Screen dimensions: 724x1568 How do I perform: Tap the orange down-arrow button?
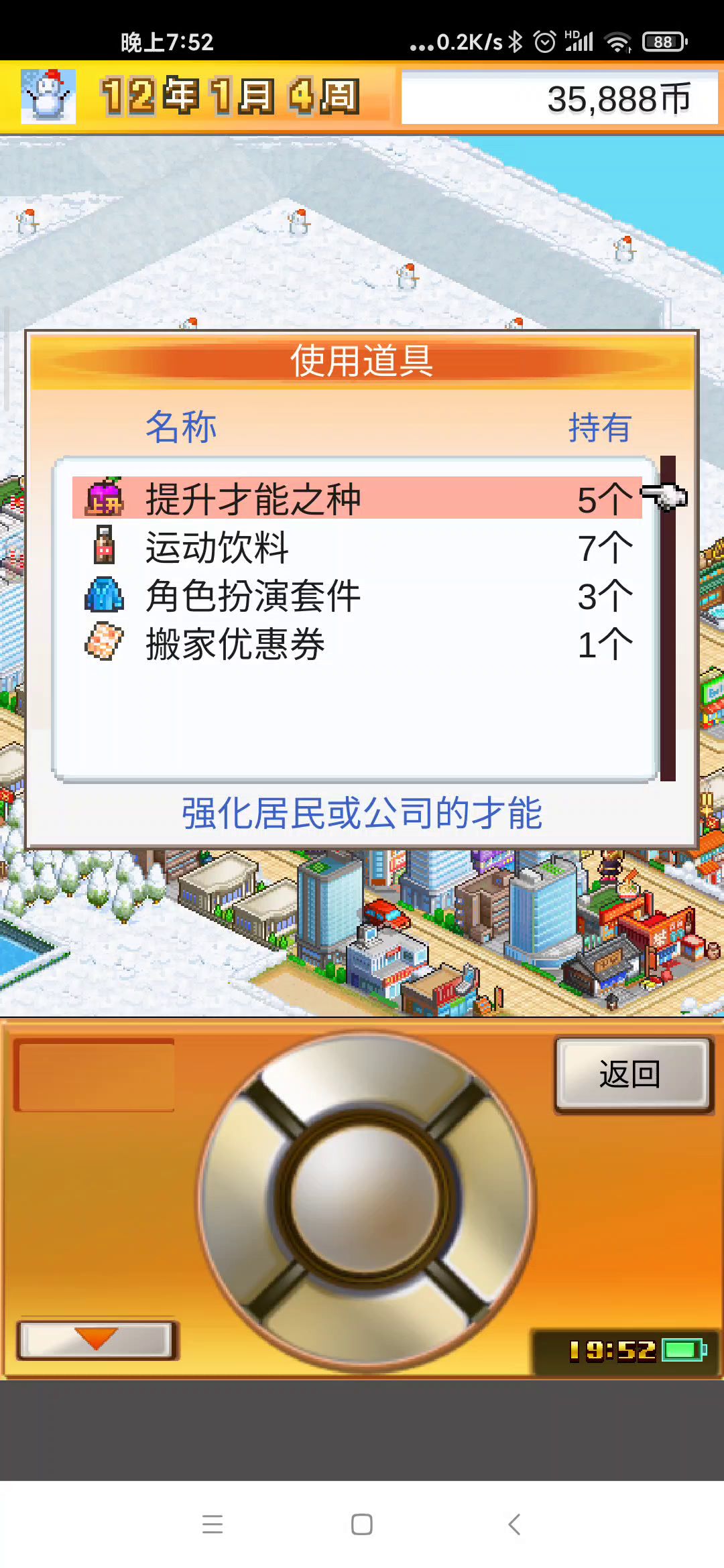point(97,1340)
